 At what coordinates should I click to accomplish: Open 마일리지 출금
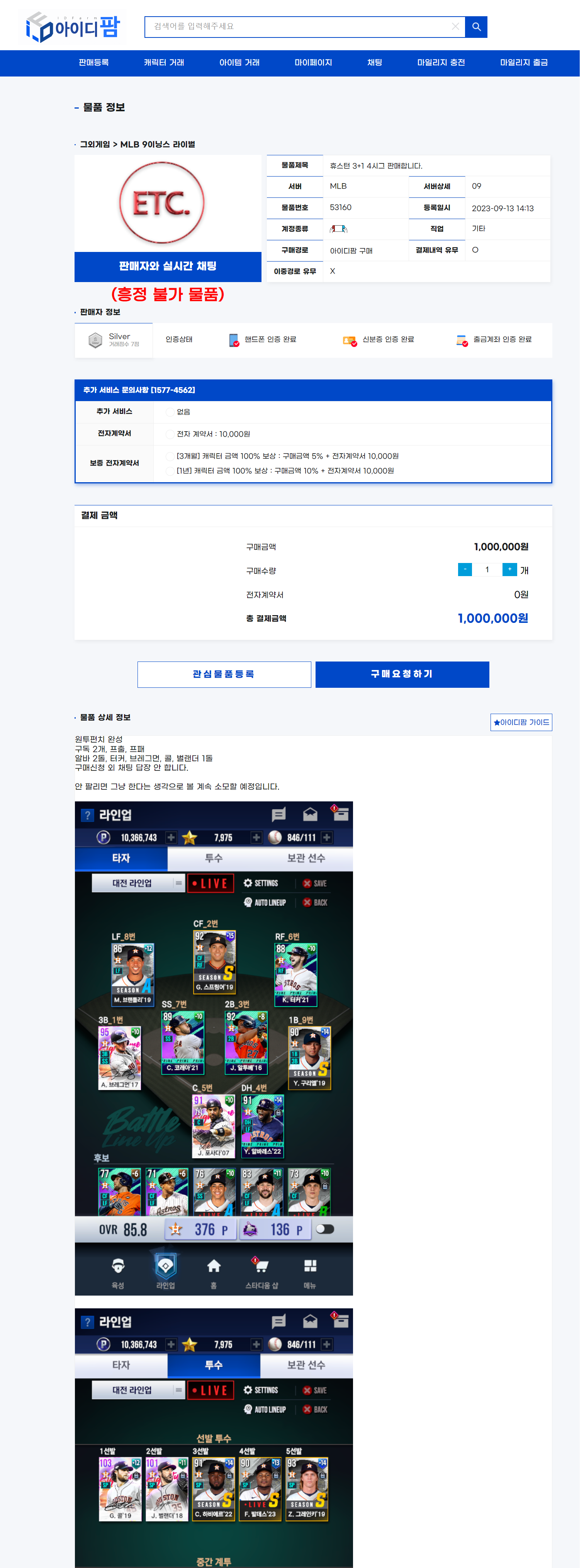pos(528,63)
